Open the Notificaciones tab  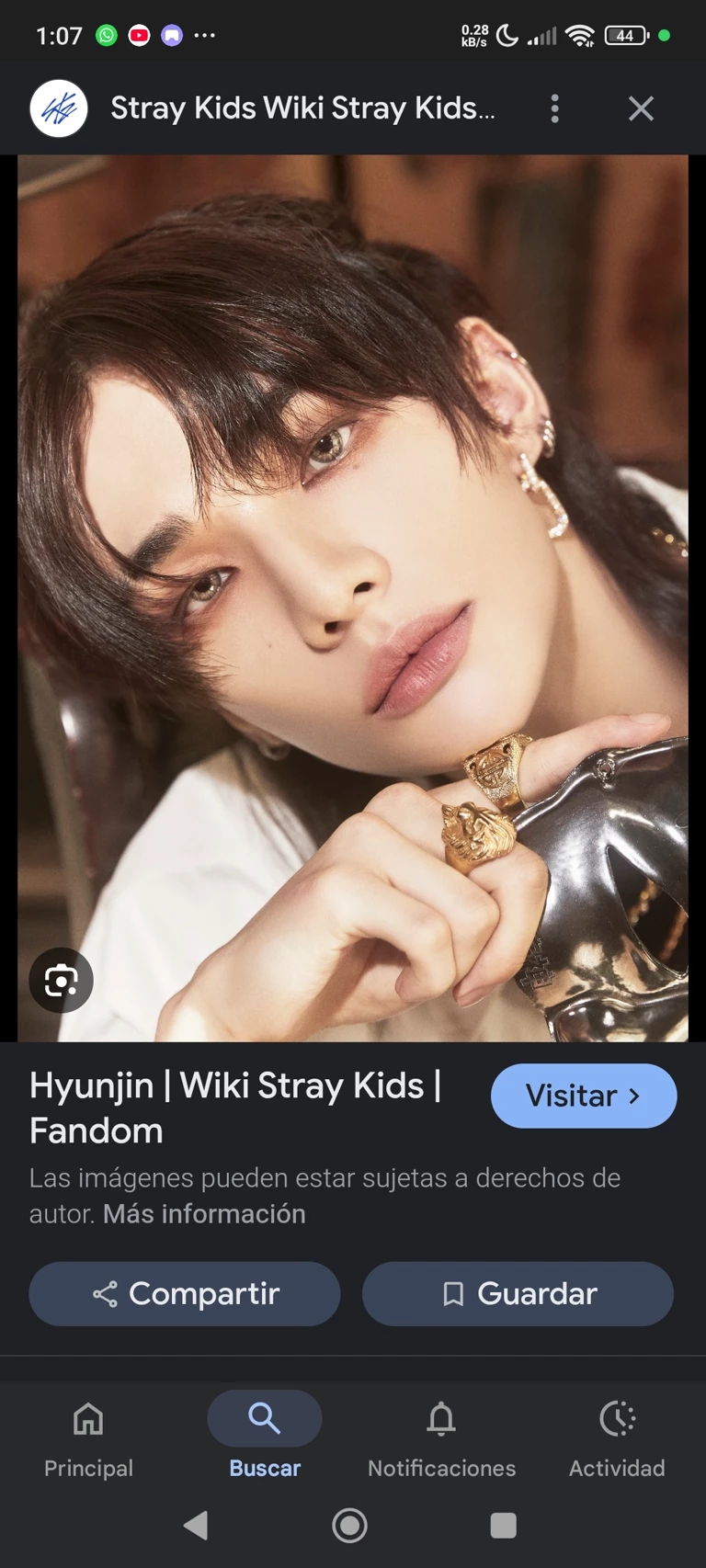441,1437
